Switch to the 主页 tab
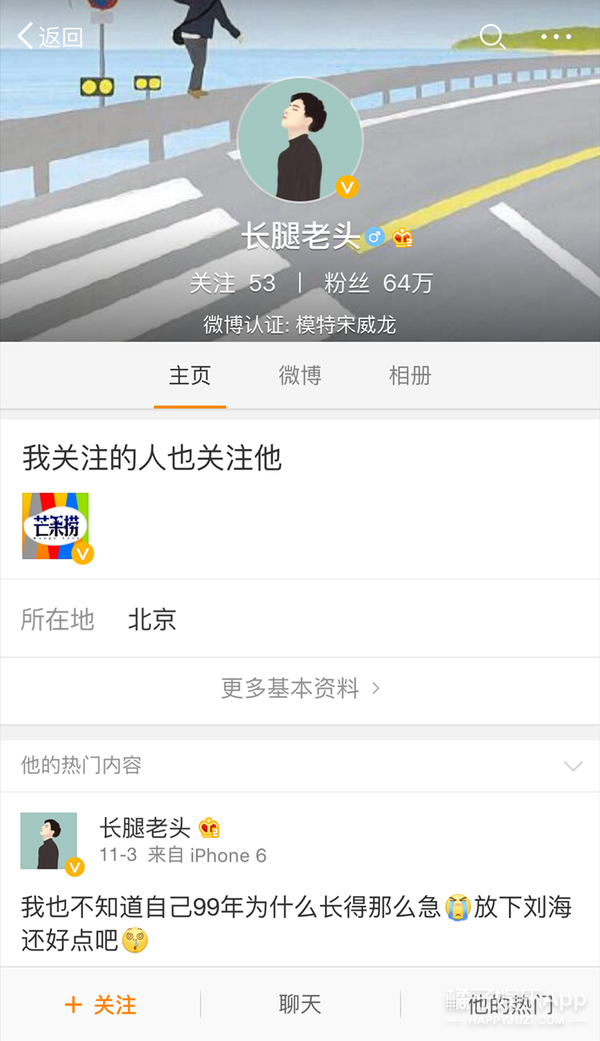Screen dimensions: 600x1041 [x=190, y=376]
